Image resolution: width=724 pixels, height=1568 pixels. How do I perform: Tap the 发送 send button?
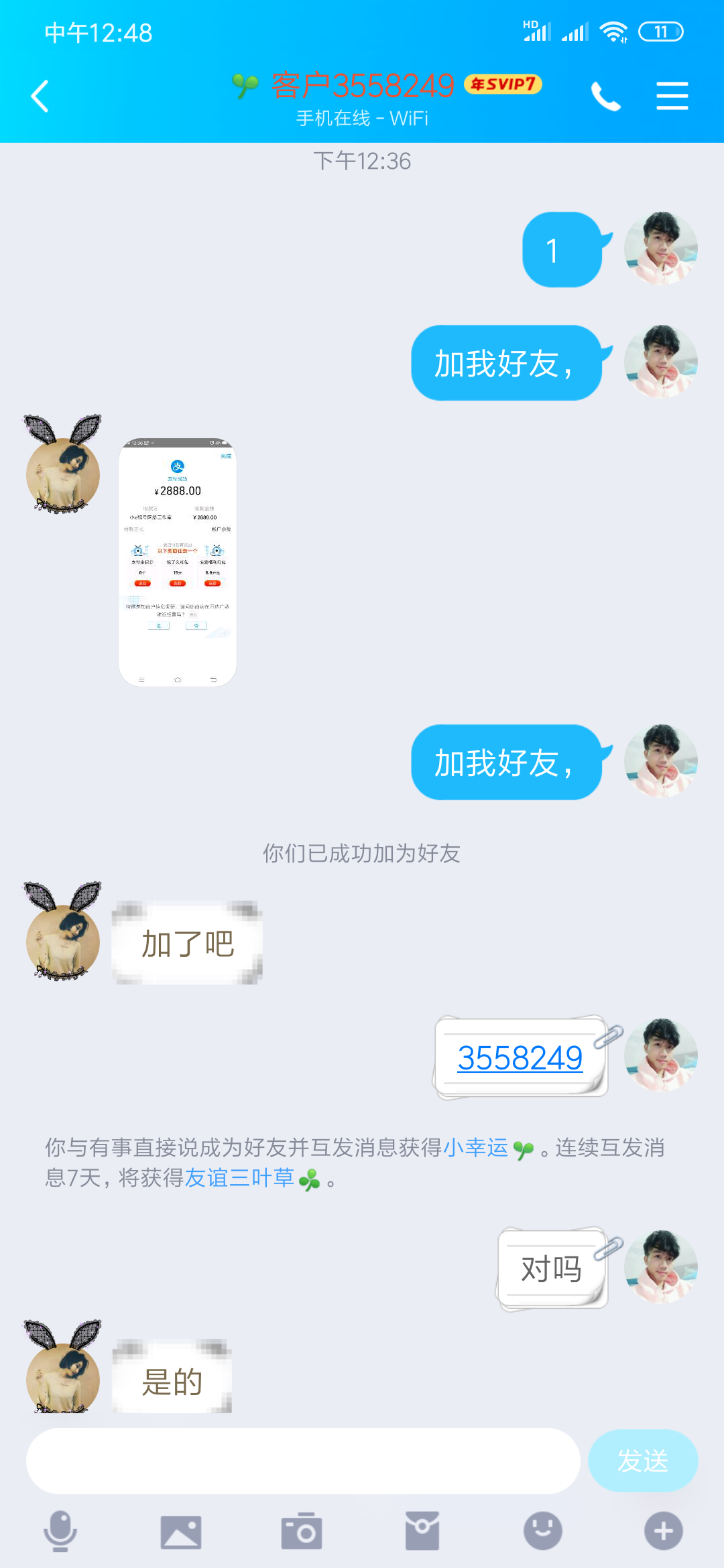[642, 1461]
